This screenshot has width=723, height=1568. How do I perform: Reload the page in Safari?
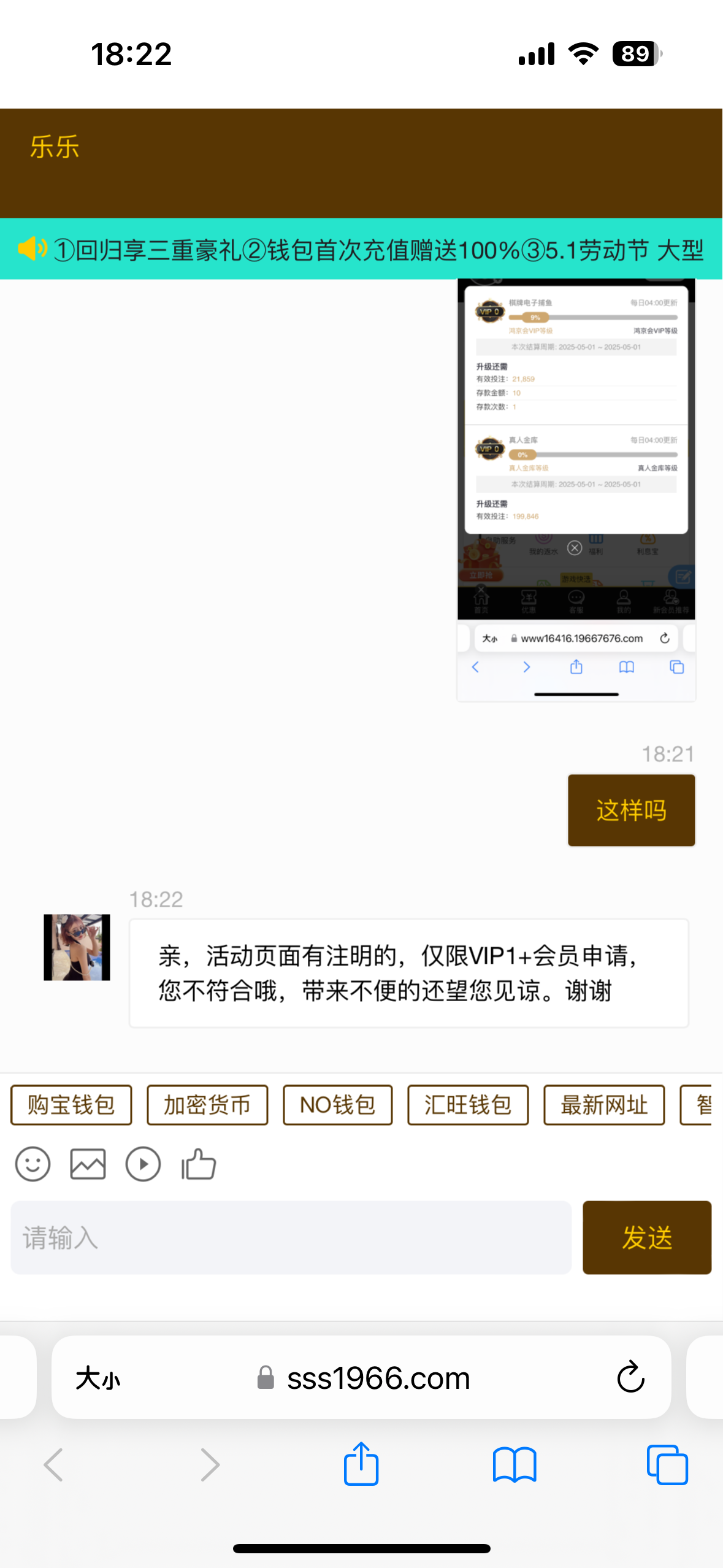coord(630,1378)
